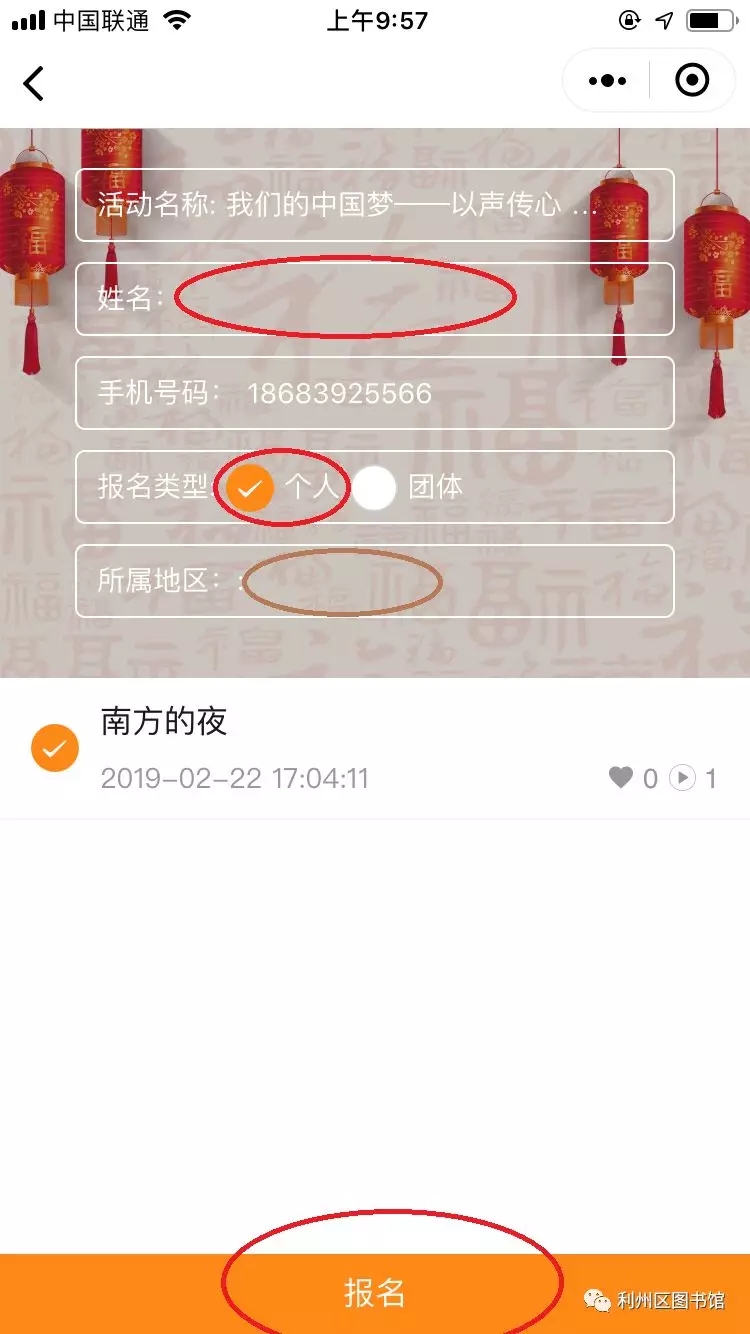Screen dimensions: 750x1334
Task: Select 个人 as registration type
Action: [250, 488]
